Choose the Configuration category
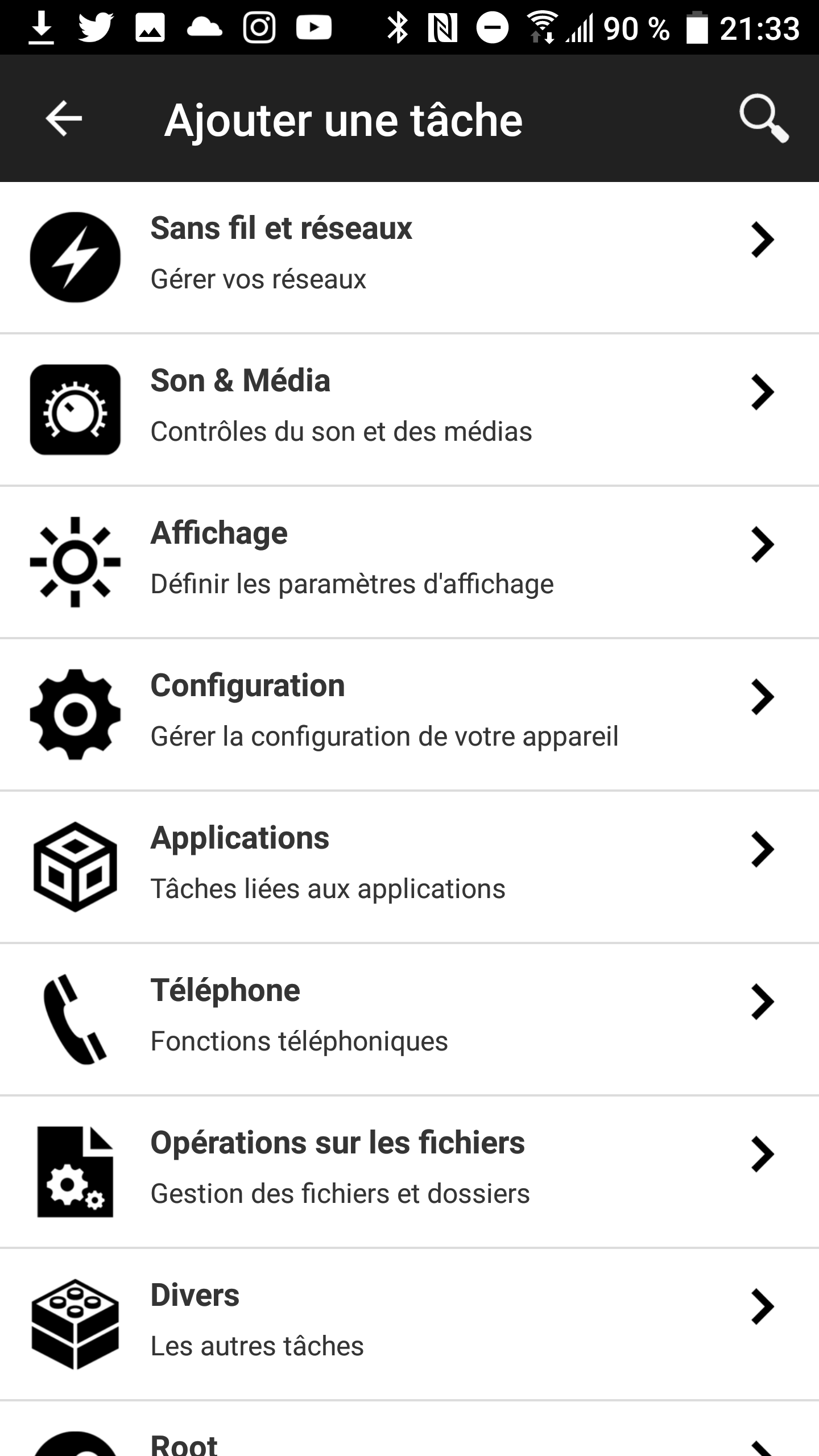 409,714
